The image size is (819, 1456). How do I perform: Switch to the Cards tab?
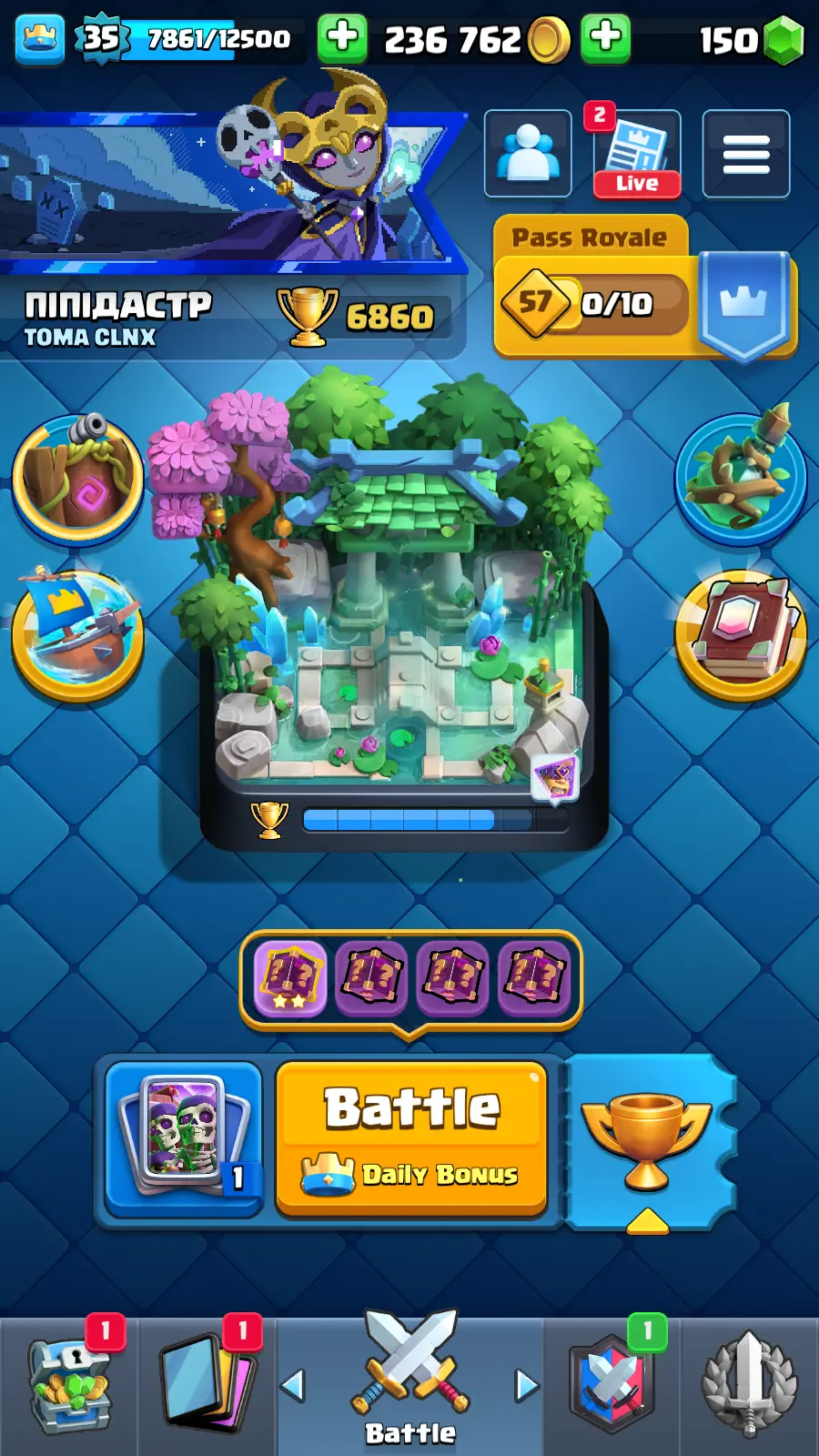[x=207, y=1385]
